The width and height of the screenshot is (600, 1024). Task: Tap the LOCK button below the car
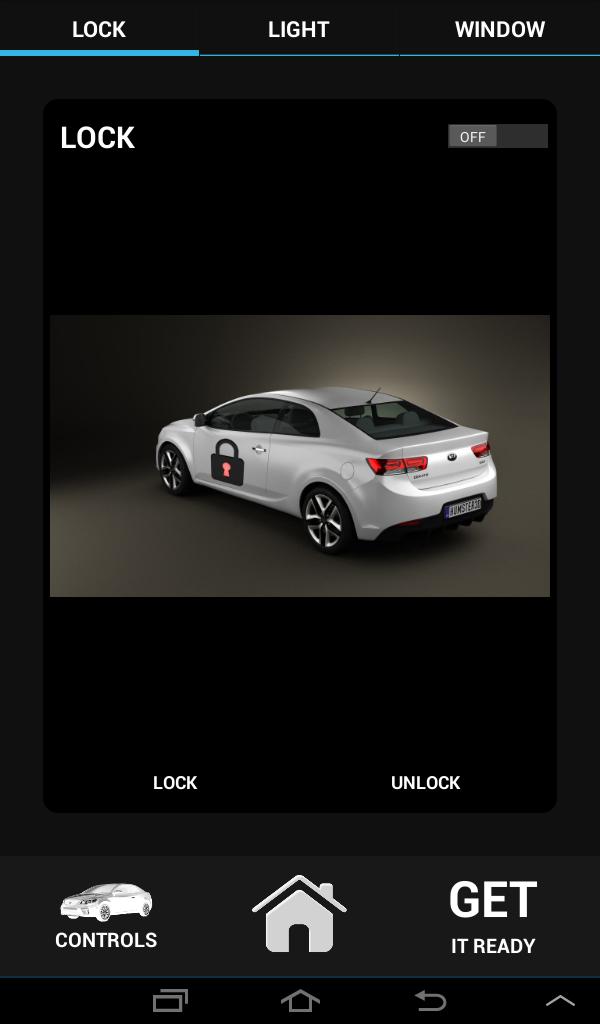point(175,783)
